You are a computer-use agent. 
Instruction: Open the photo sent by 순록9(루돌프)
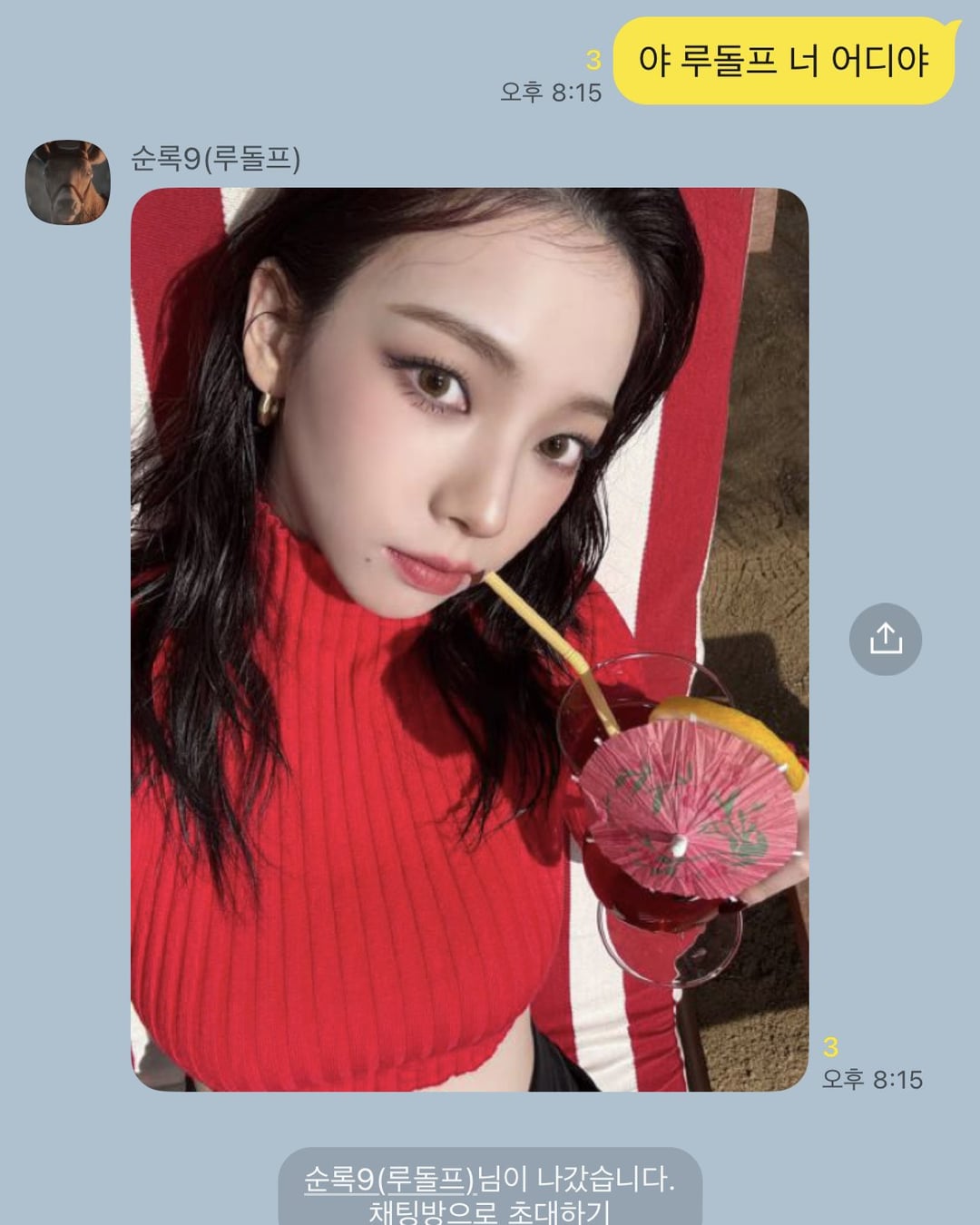[x=469, y=639]
